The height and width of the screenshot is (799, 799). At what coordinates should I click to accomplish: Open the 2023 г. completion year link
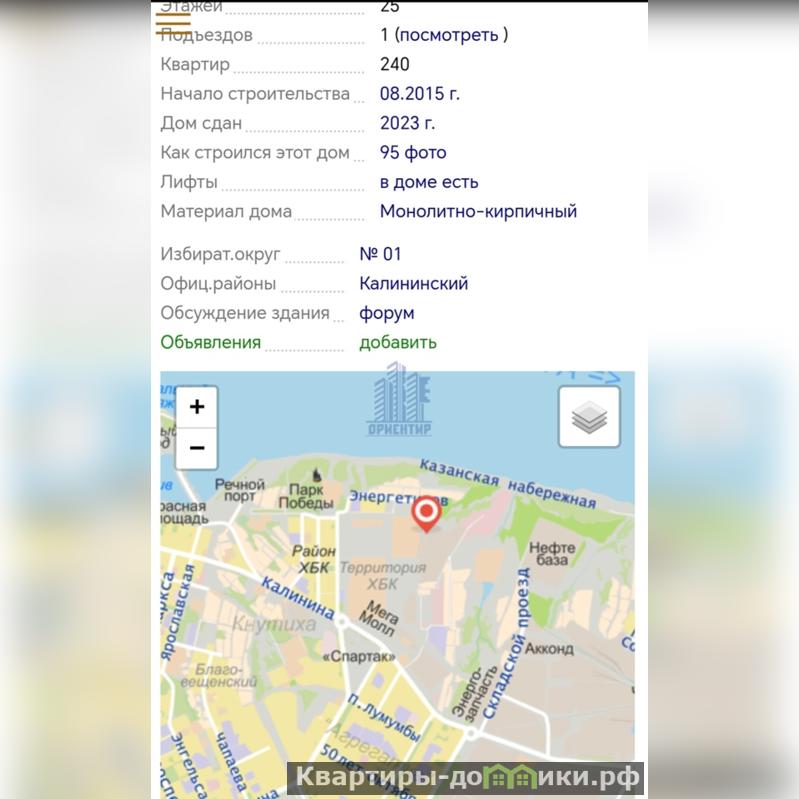pos(407,123)
